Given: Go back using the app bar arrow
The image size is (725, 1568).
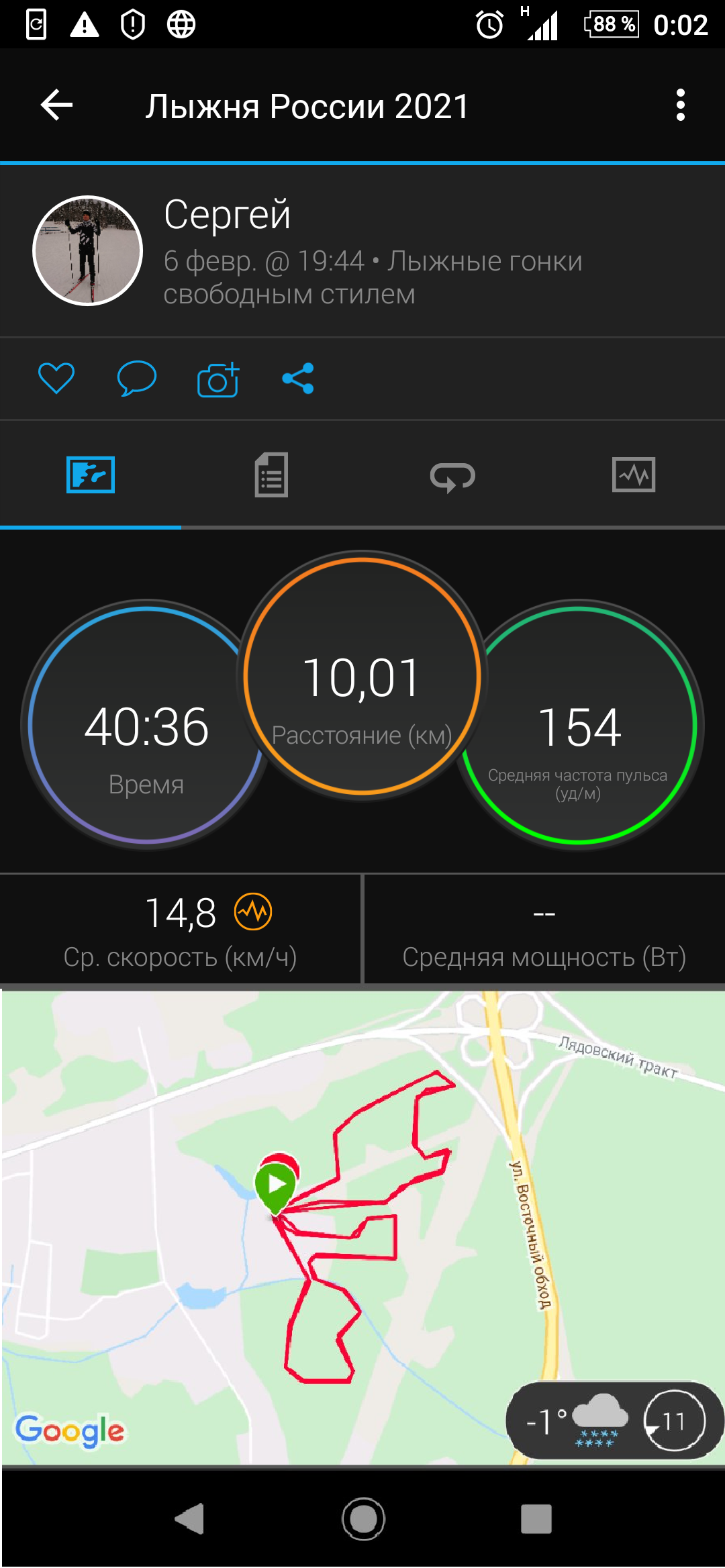Looking at the screenshot, I should point(57,105).
